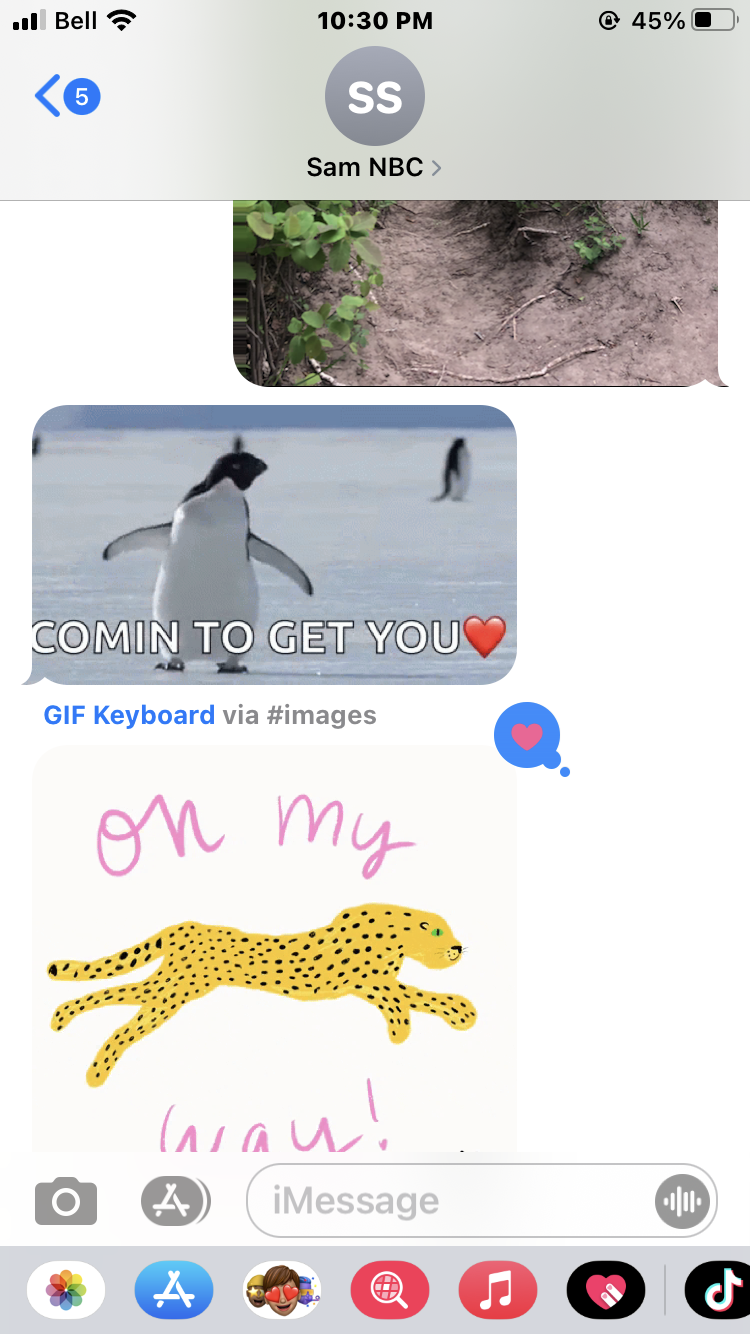The height and width of the screenshot is (1334, 750).
Task: Open the camera to take a photo
Action: pyautogui.click(x=66, y=1200)
